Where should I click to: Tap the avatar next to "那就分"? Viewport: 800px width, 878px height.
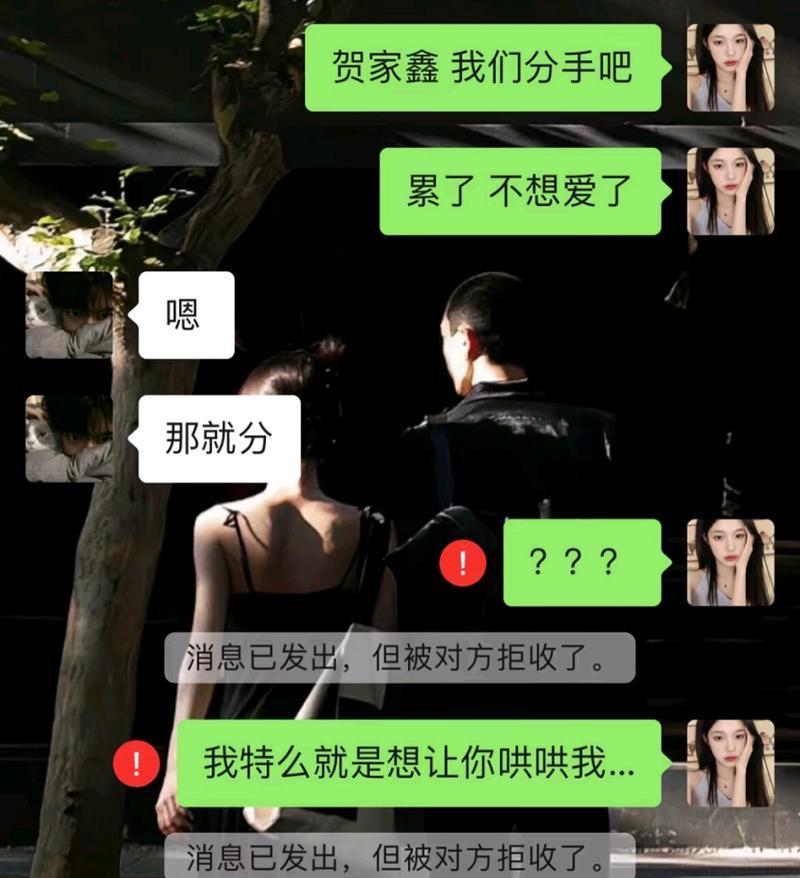click(69, 438)
